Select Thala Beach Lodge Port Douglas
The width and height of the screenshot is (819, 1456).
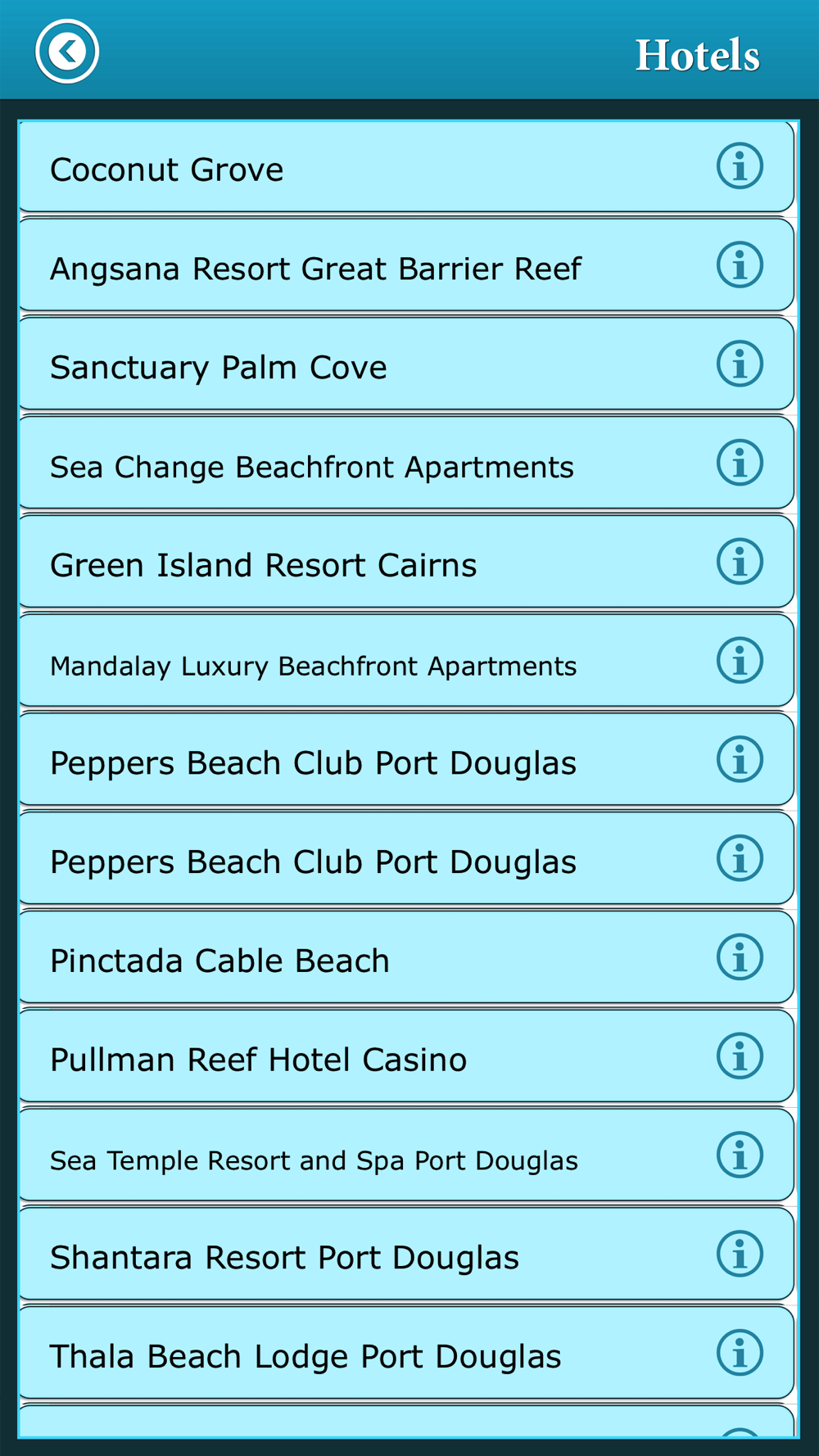coord(406,1354)
